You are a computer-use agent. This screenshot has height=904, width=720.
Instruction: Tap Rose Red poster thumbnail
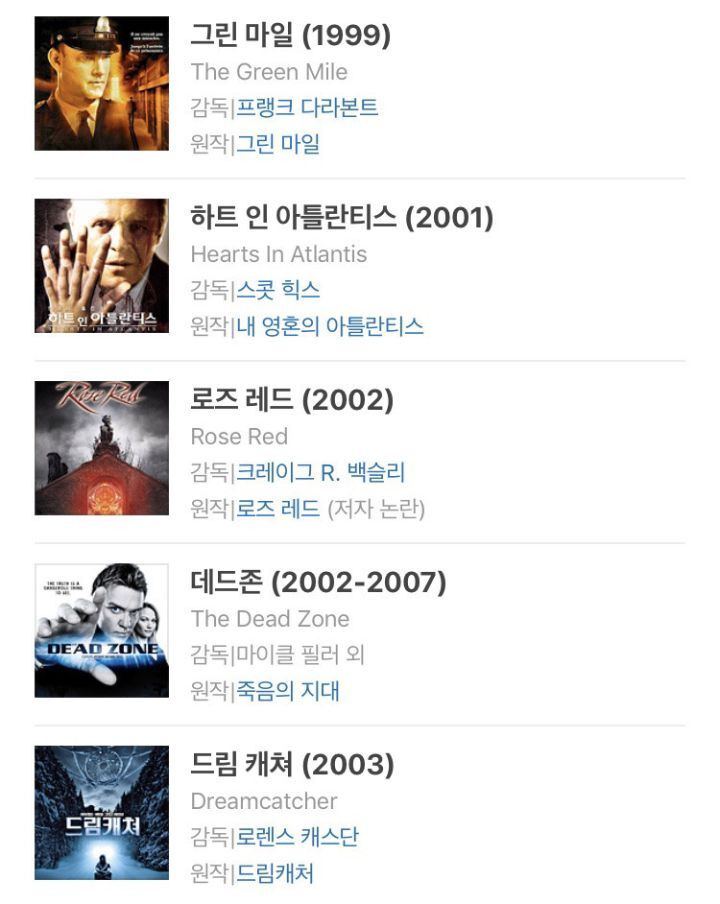[x=101, y=448]
